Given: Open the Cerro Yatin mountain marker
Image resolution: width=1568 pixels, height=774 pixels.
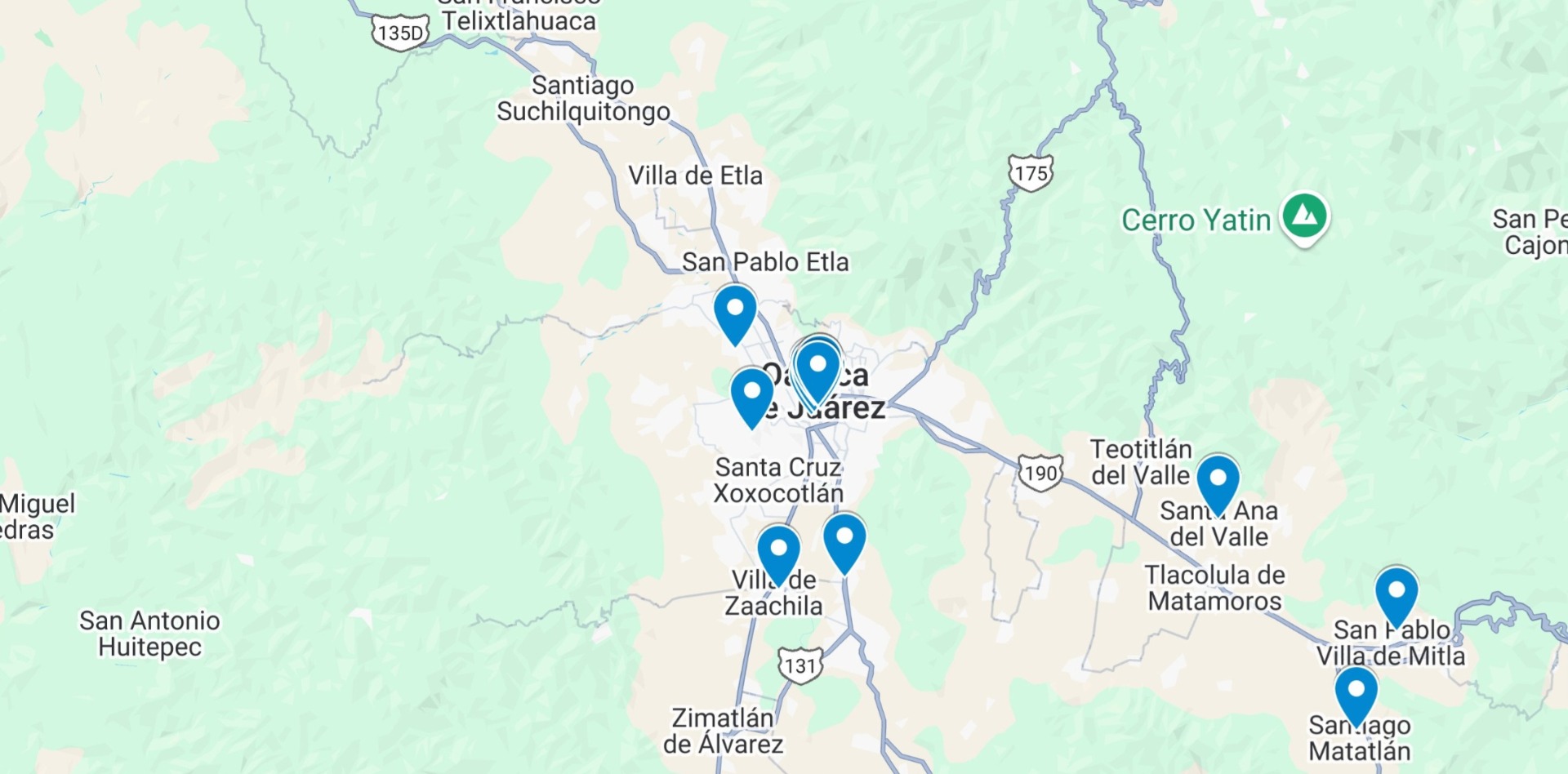Looking at the screenshot, I should 1304,217.
